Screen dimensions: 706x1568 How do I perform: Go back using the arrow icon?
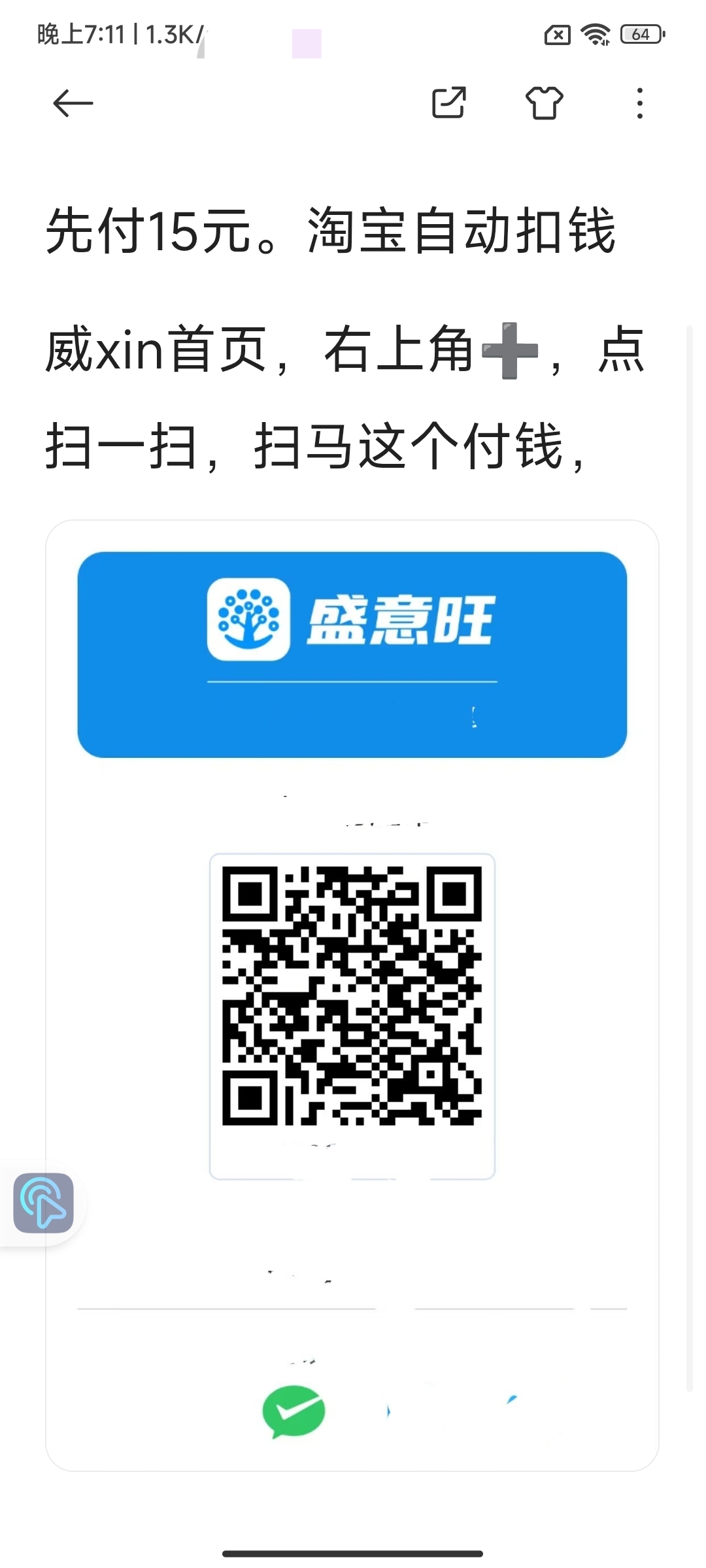[73, 103]
